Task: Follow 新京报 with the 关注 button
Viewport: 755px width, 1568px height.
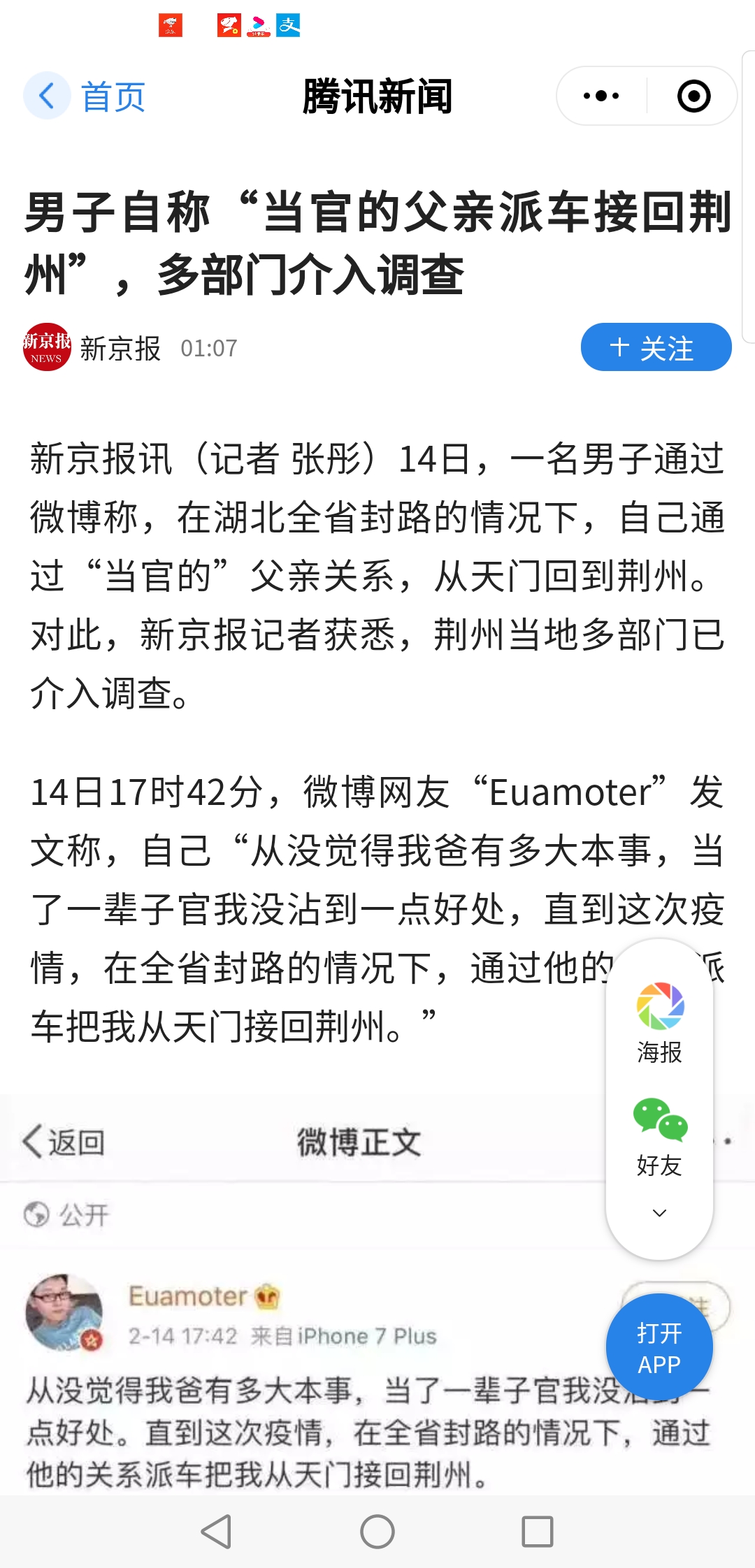Action: coord(656,347)
